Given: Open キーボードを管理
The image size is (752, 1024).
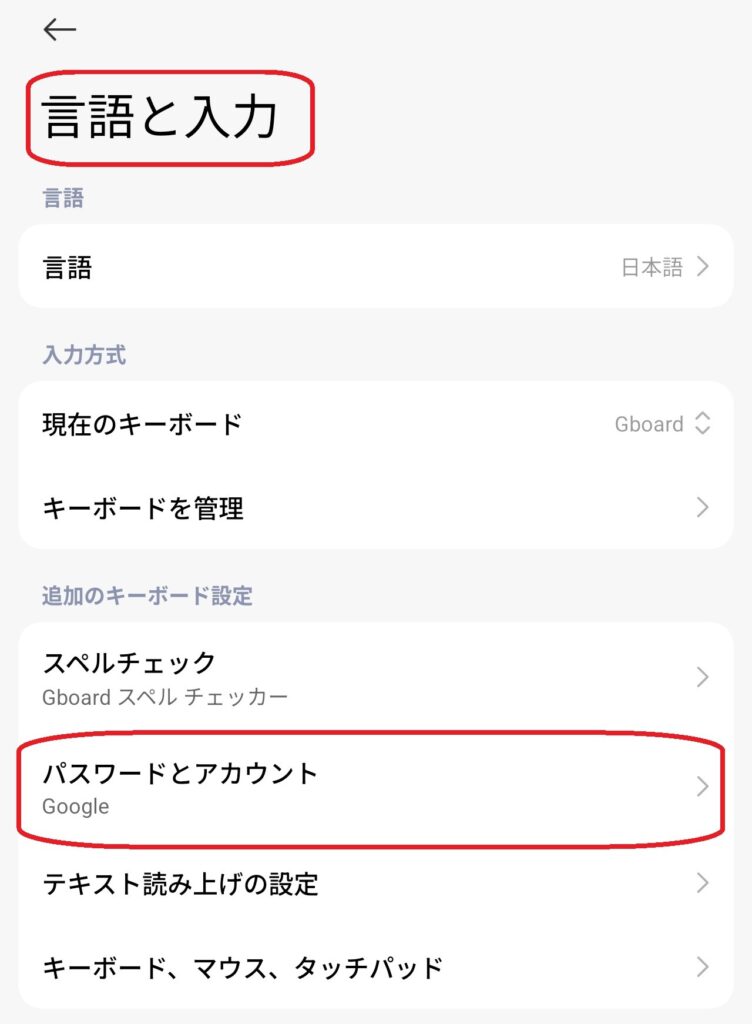Looking at the screenshot, I should point(375,508).
